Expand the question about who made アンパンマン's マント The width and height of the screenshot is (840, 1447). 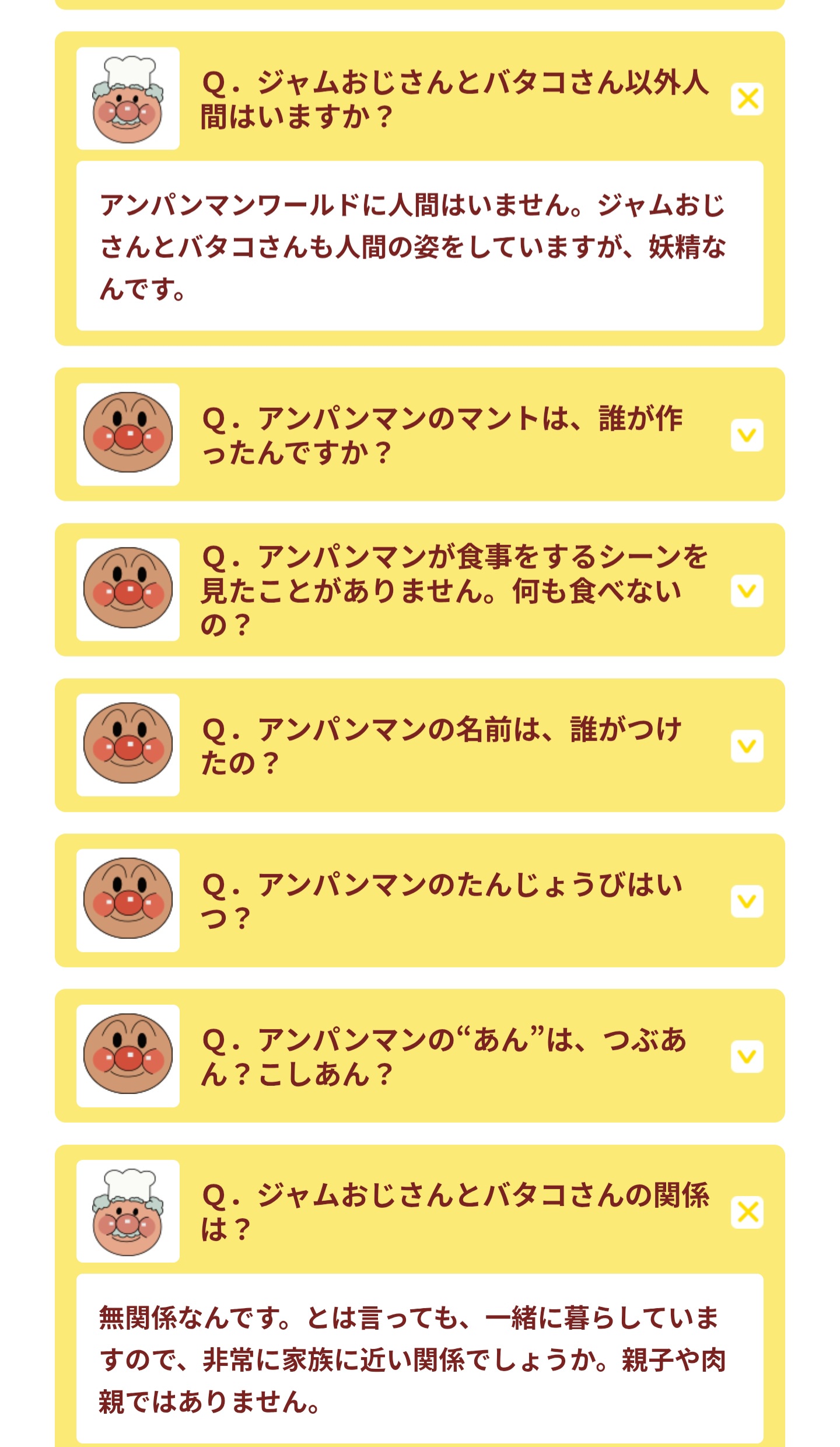pos(747,435)
